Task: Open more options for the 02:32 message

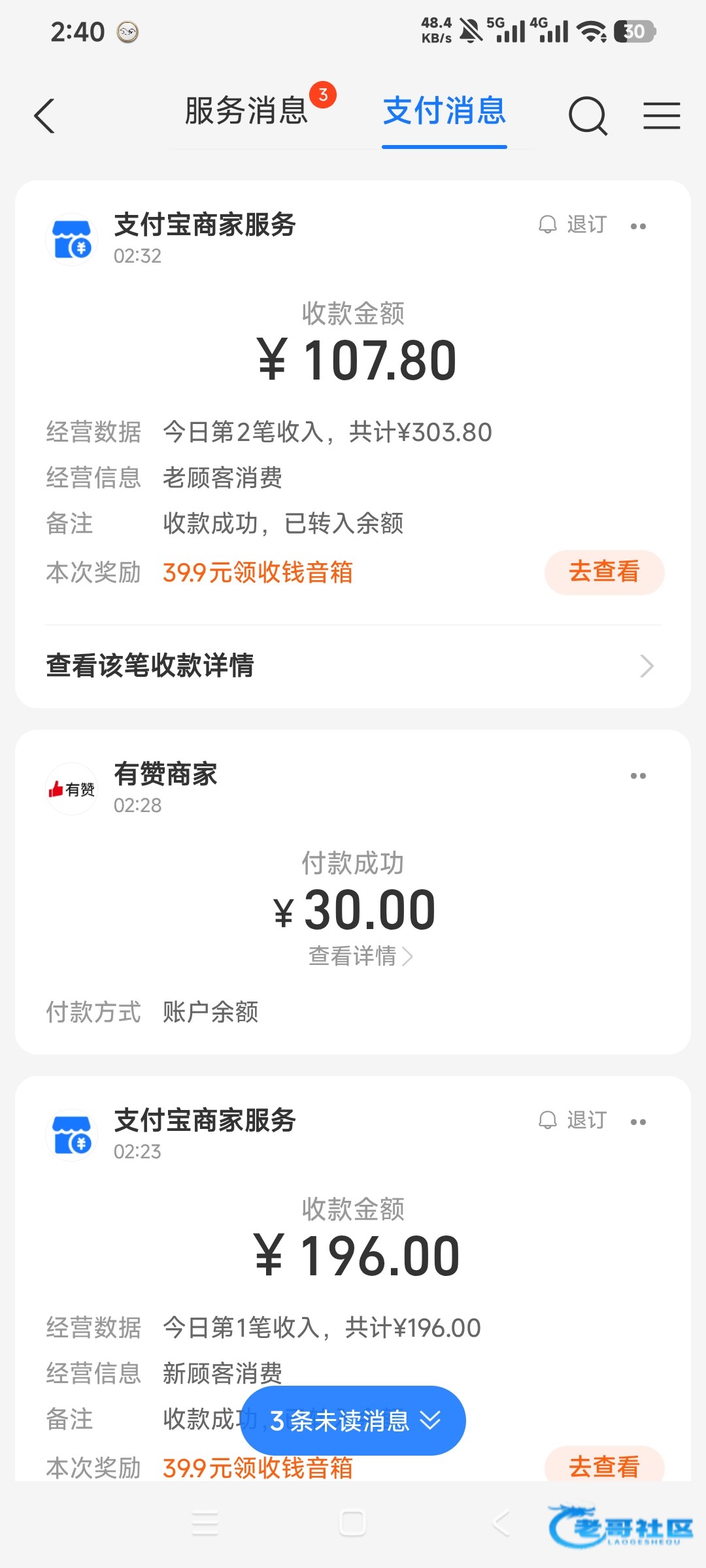Action: tap(638, 226)
